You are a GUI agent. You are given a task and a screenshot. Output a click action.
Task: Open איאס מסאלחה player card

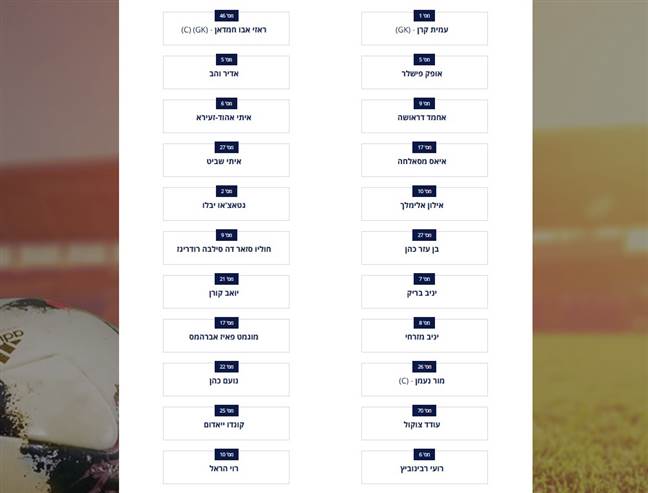point(424,162)
